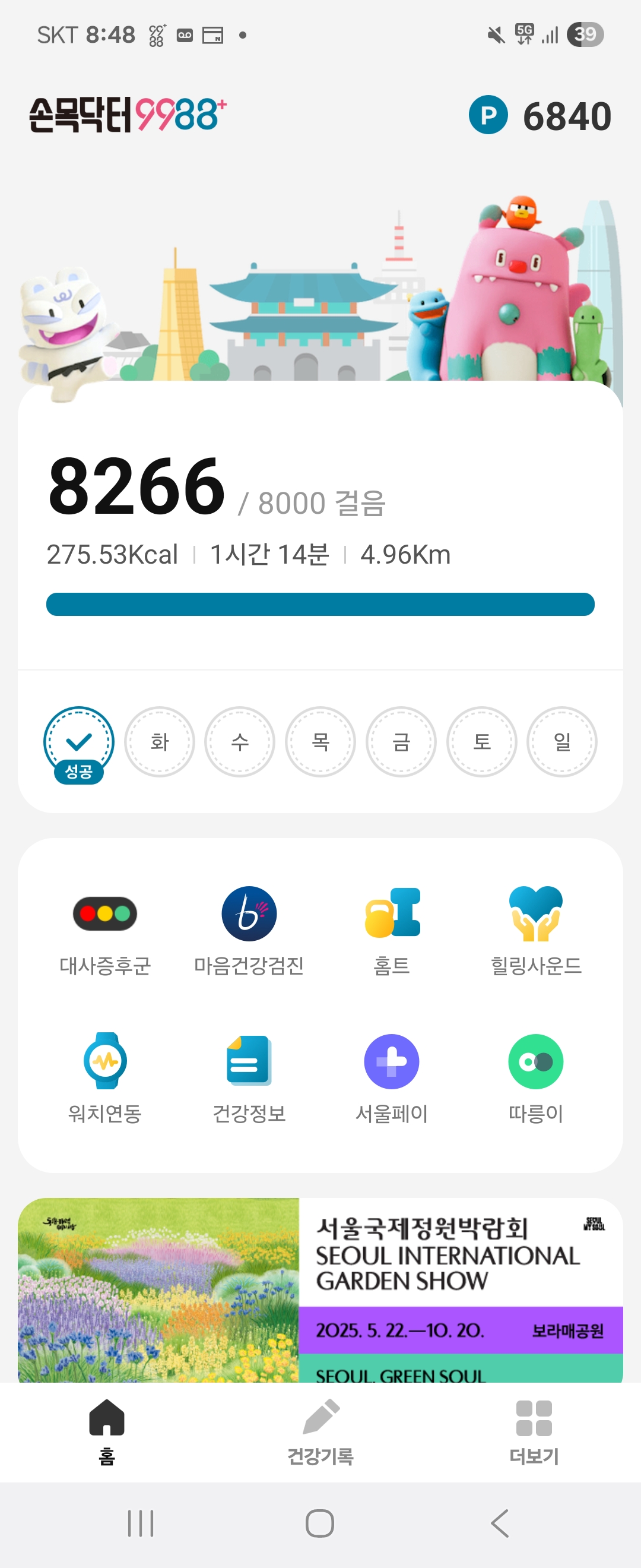View 건강정보 health info
Screen dimensions: 641x1568
[x=249, y=1078]
